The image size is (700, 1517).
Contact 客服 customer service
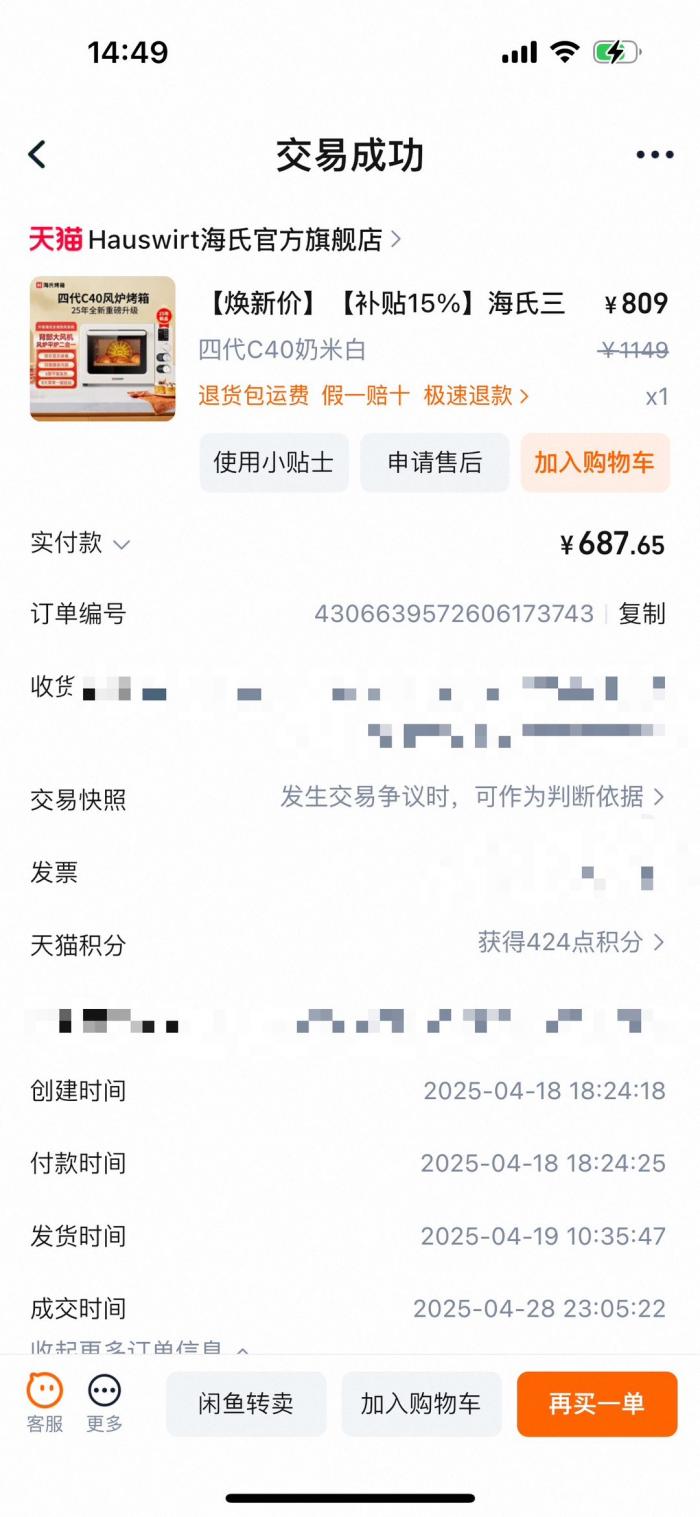pos(45,1402)
